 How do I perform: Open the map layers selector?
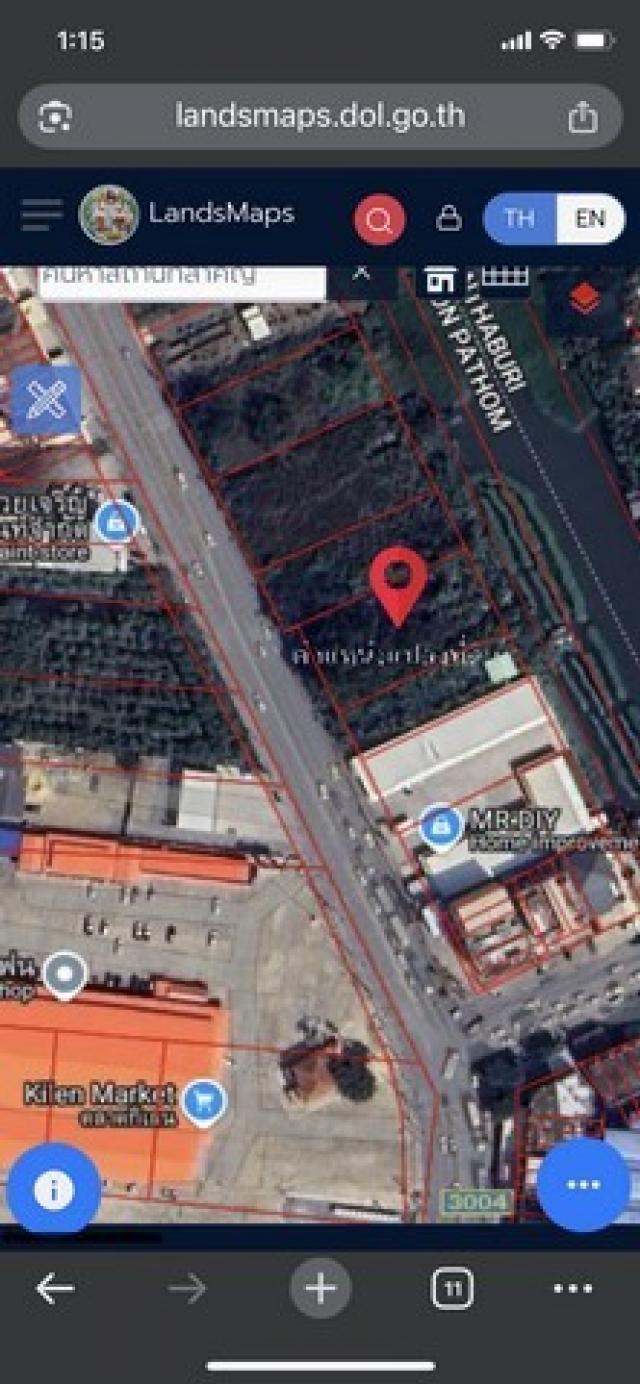coord(585,297)
